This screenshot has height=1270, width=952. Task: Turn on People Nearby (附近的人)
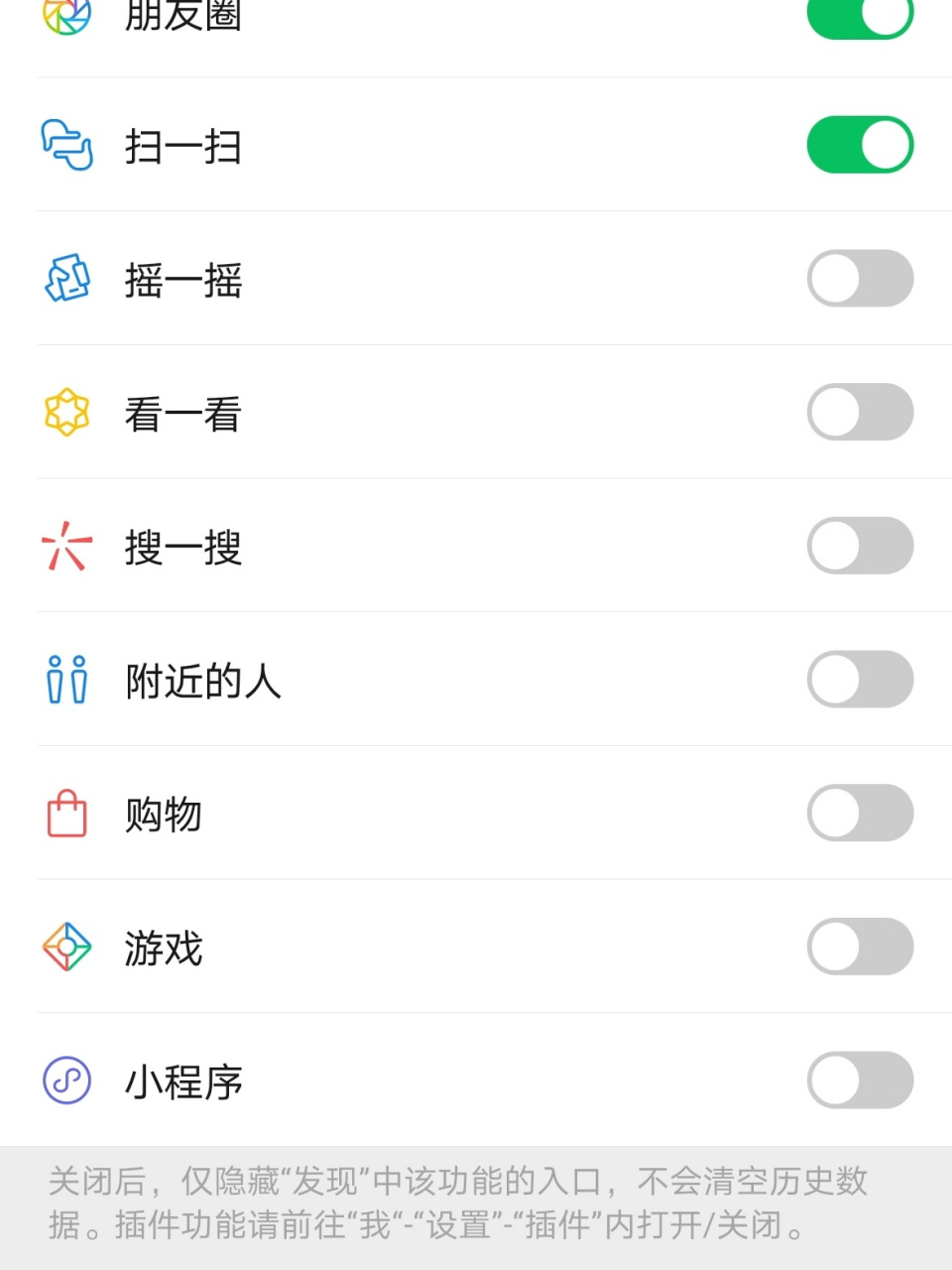click(860, 680)
